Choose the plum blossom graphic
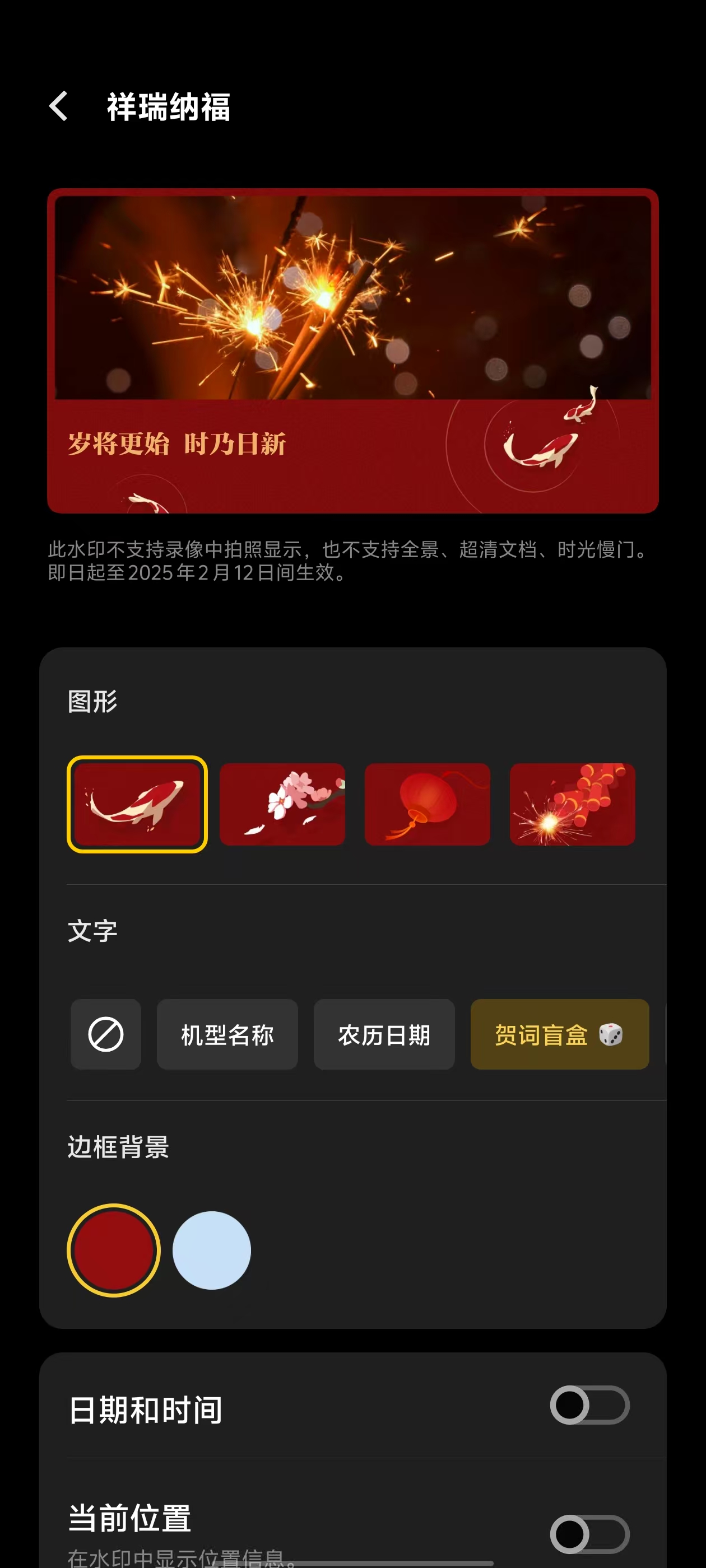 coord(282,804)
